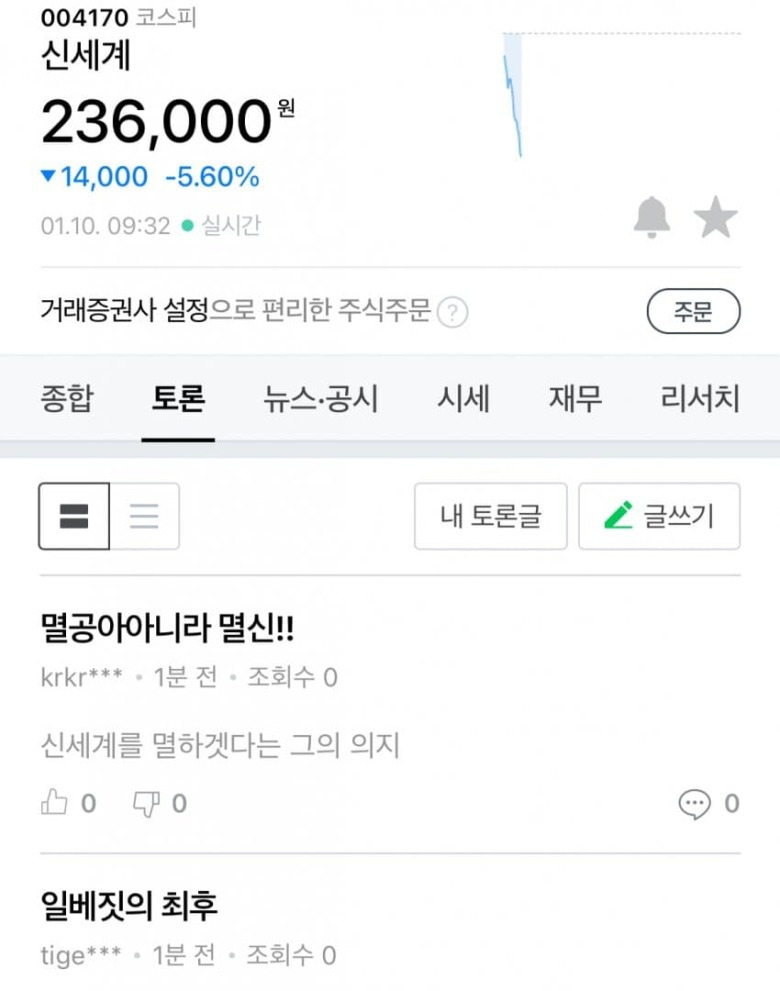
Task: Open the 신세계 mini price chart
Action: coord(621,95)
